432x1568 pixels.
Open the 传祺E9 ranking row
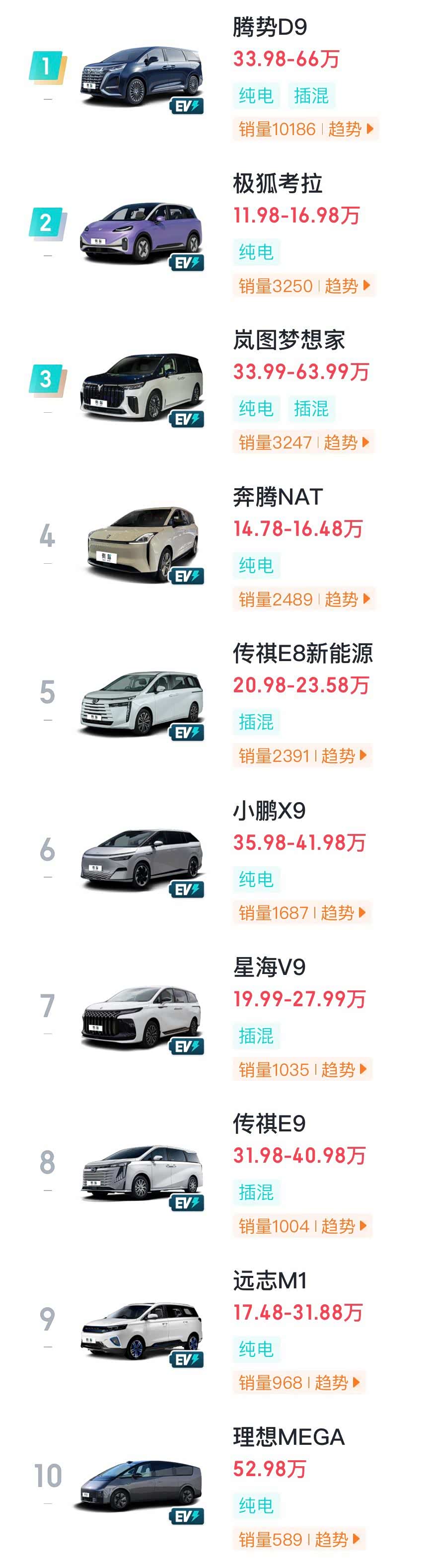tap(269, 1123)
